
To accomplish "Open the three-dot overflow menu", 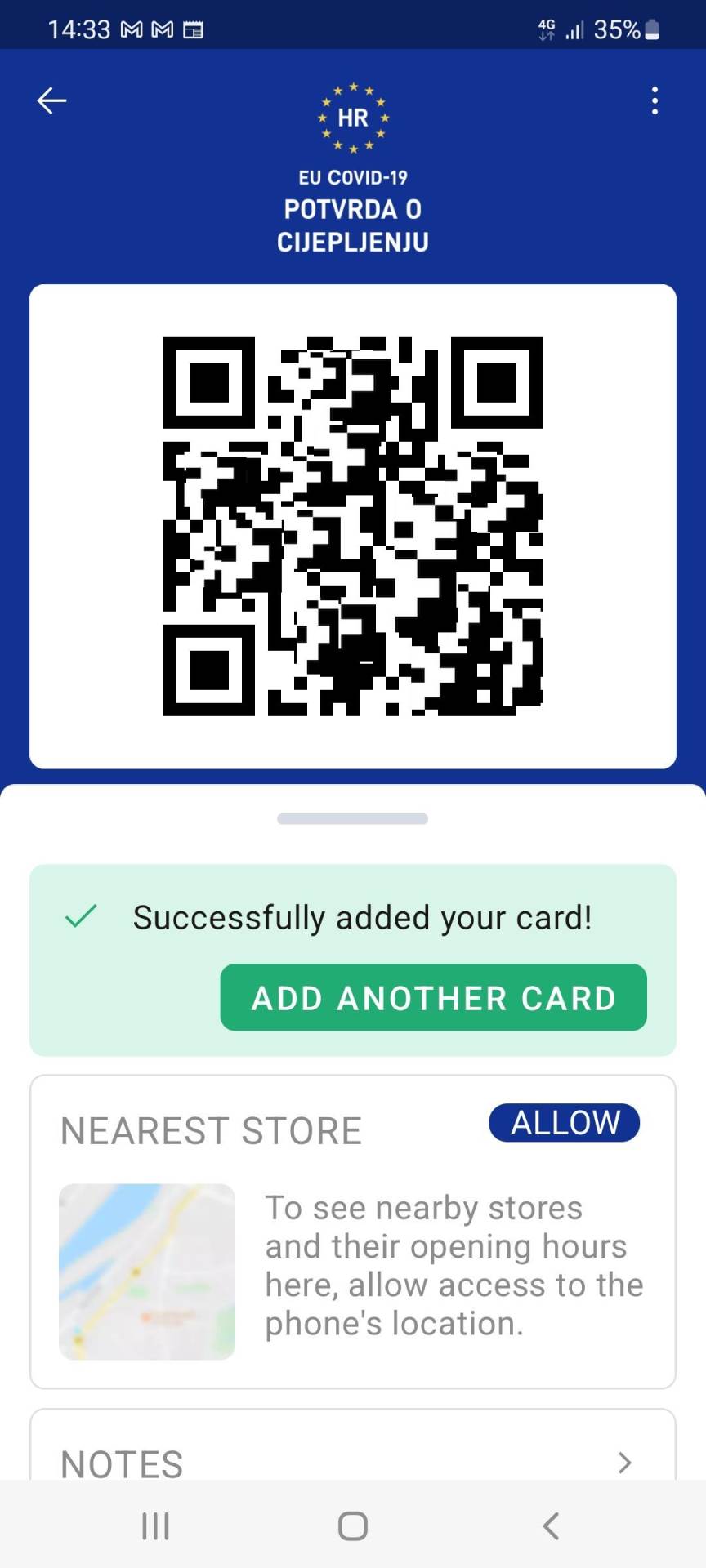I will pyautogui.click(x=655, y=100).
